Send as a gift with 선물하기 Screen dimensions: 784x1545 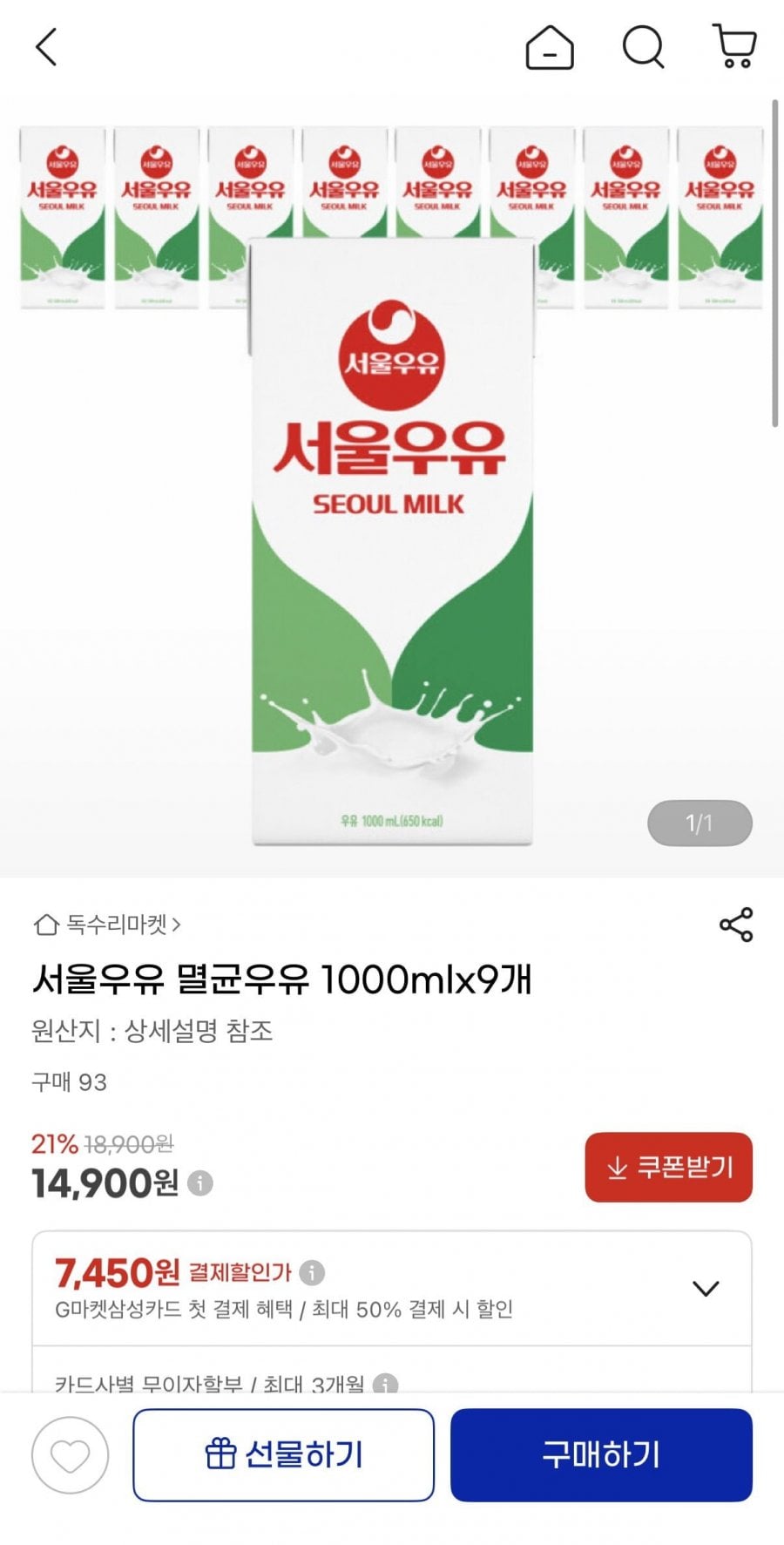point(283,1455)
